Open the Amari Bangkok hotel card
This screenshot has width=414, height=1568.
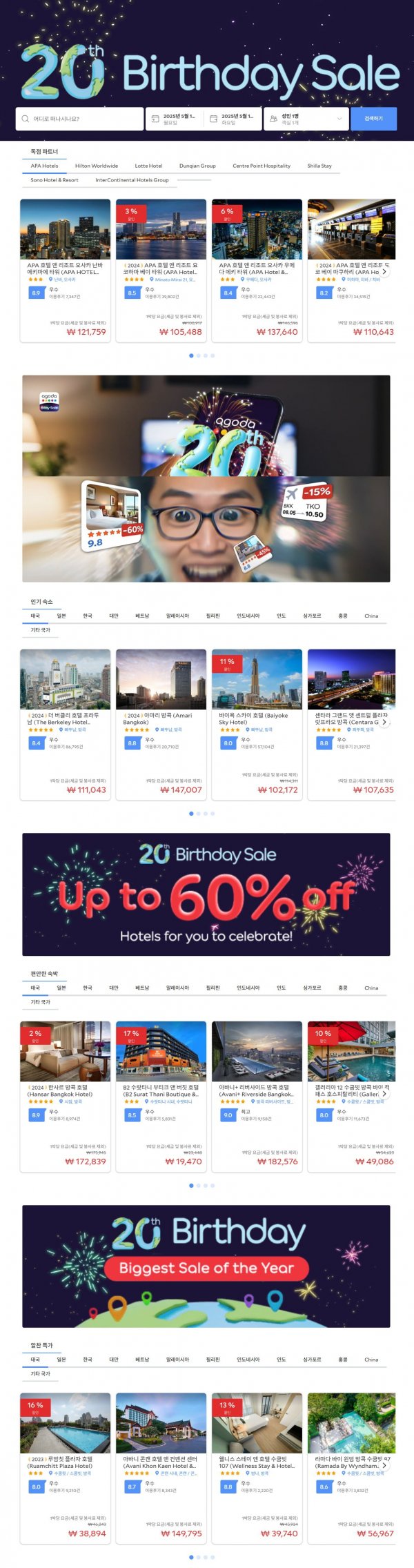[x=161, y=721]
